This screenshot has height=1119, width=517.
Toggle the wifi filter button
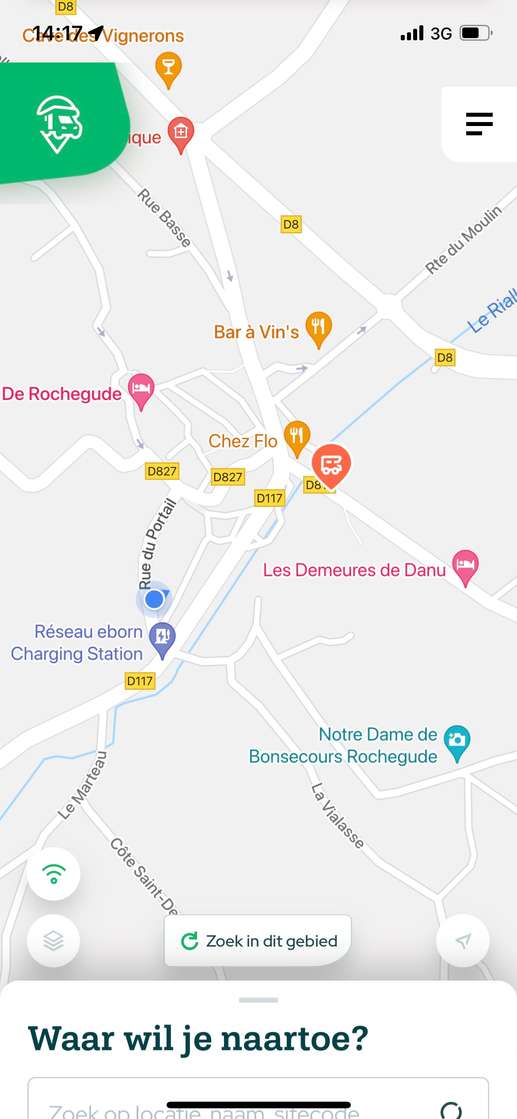(x=54, y=874)
